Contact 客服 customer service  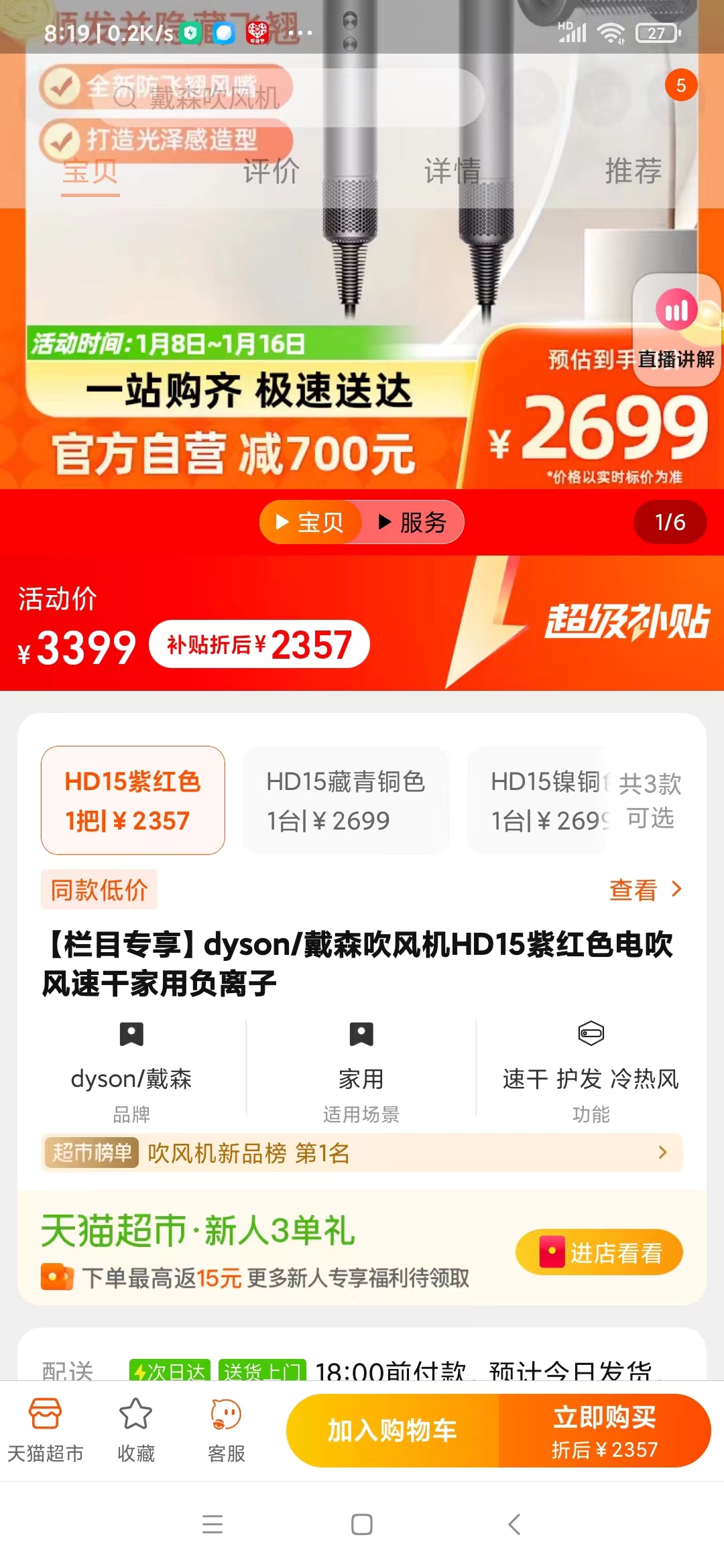(x=227, y=1431)
